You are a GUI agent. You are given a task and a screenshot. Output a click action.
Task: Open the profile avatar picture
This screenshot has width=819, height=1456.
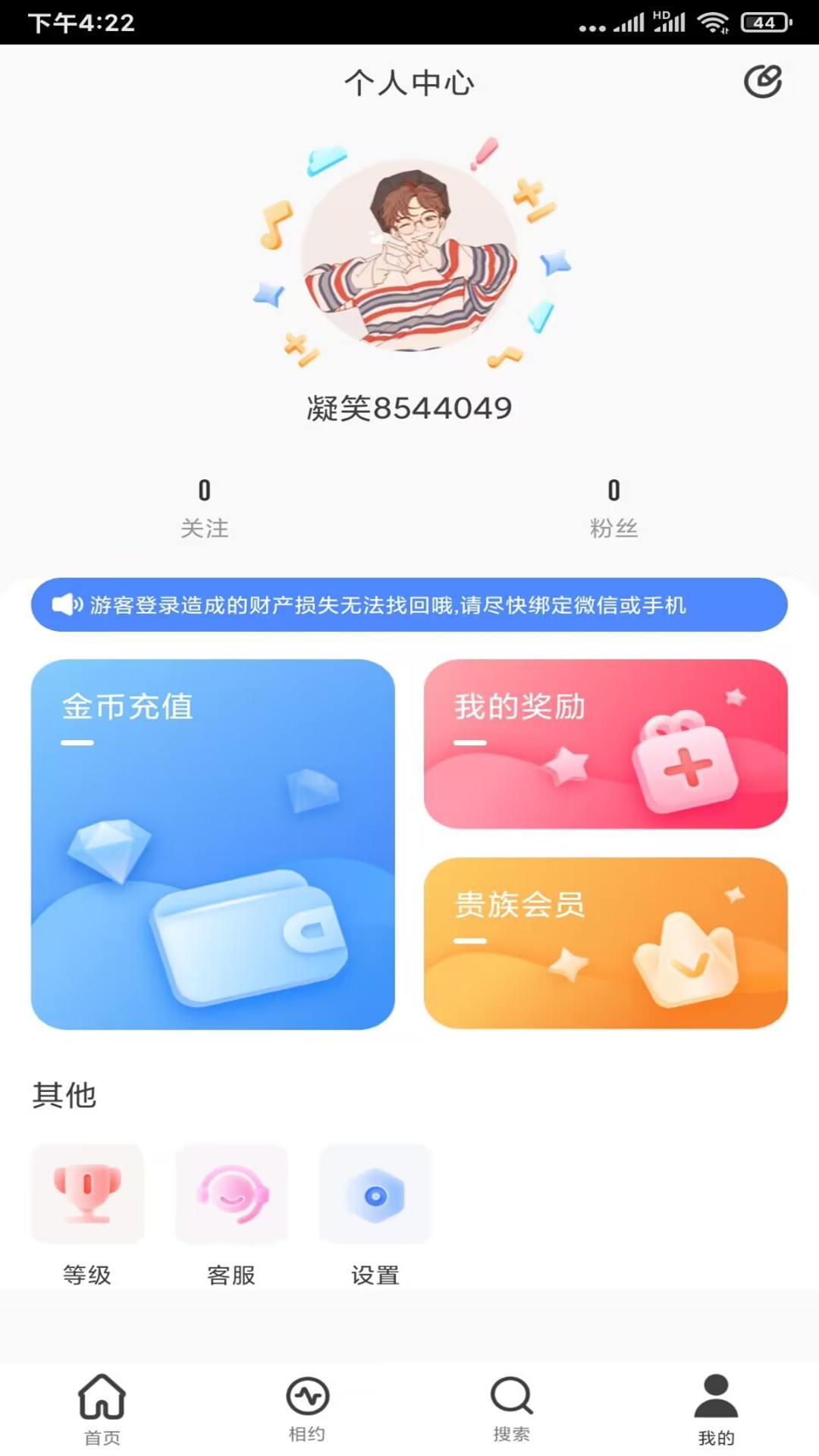pyautogui.click(x=409, y=255)
